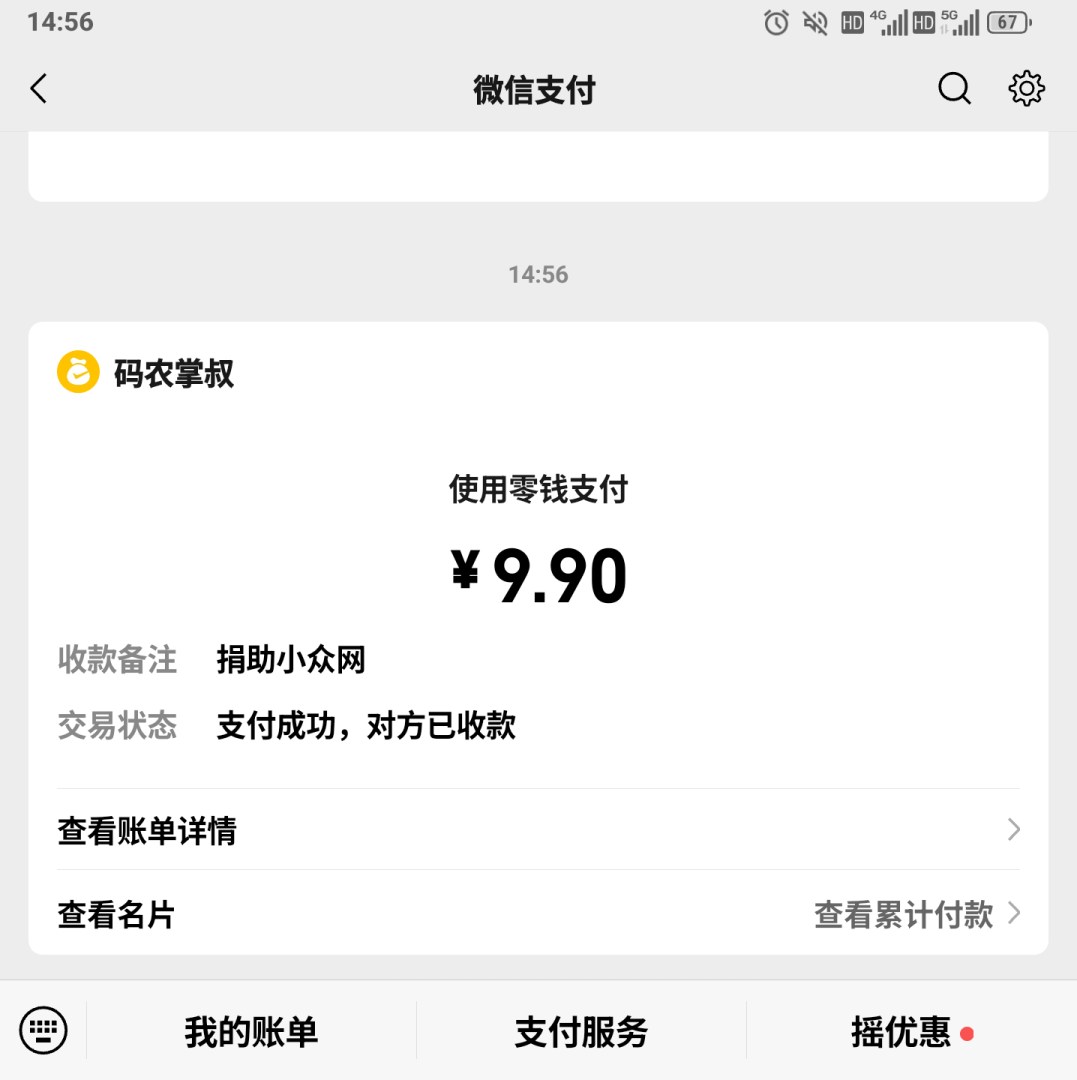Screen dimensions: 1077x1080
Task: Open 查看名片 to view the card
Action: [x=113, y=915]
